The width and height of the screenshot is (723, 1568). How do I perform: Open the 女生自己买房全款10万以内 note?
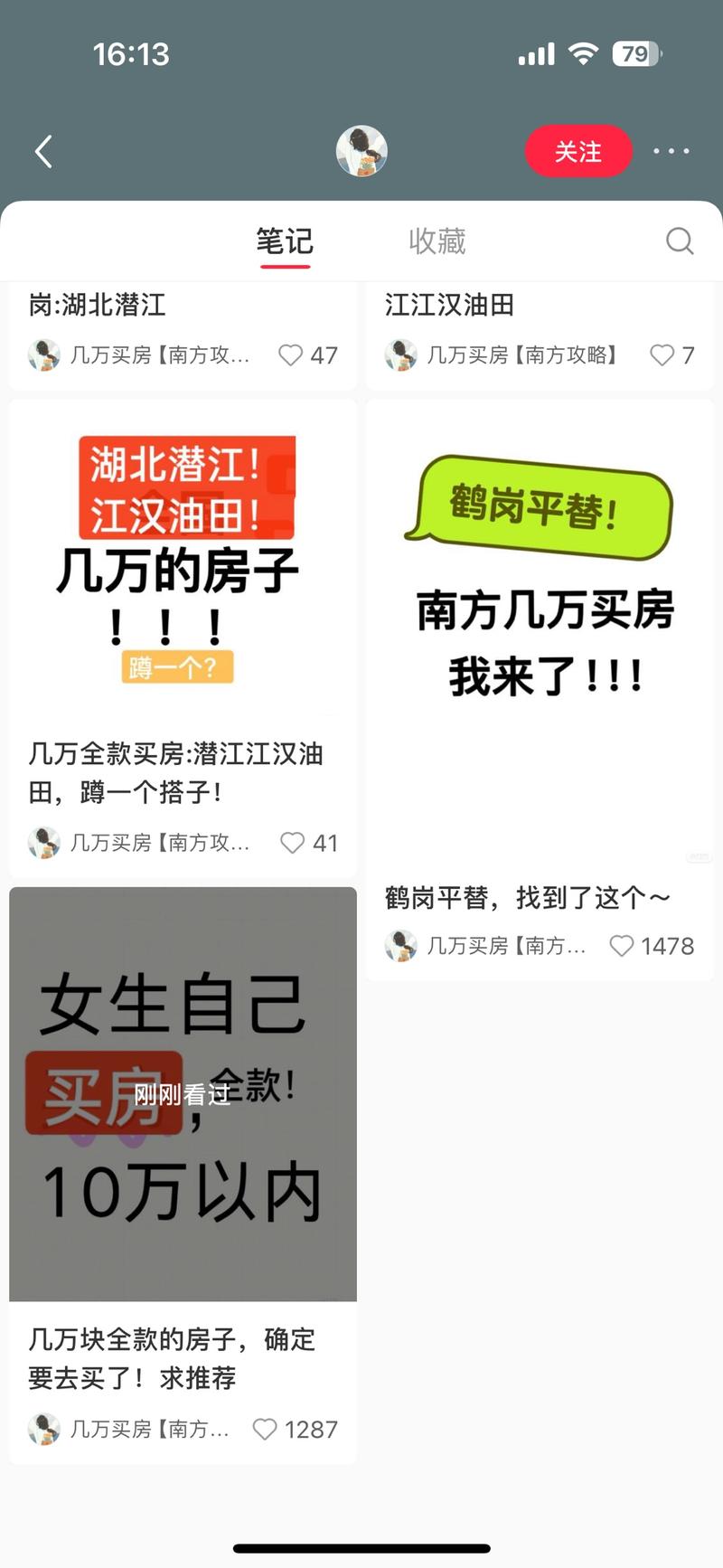[183, 1094]
